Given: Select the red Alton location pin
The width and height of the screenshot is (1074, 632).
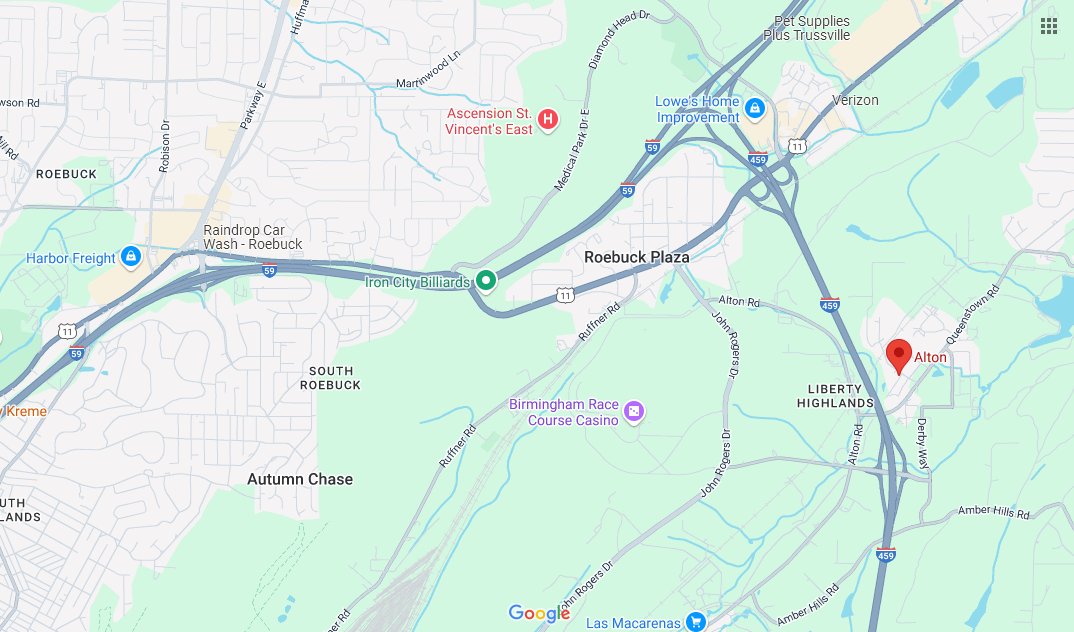Looking at the screenshot, I should (898, 354).
